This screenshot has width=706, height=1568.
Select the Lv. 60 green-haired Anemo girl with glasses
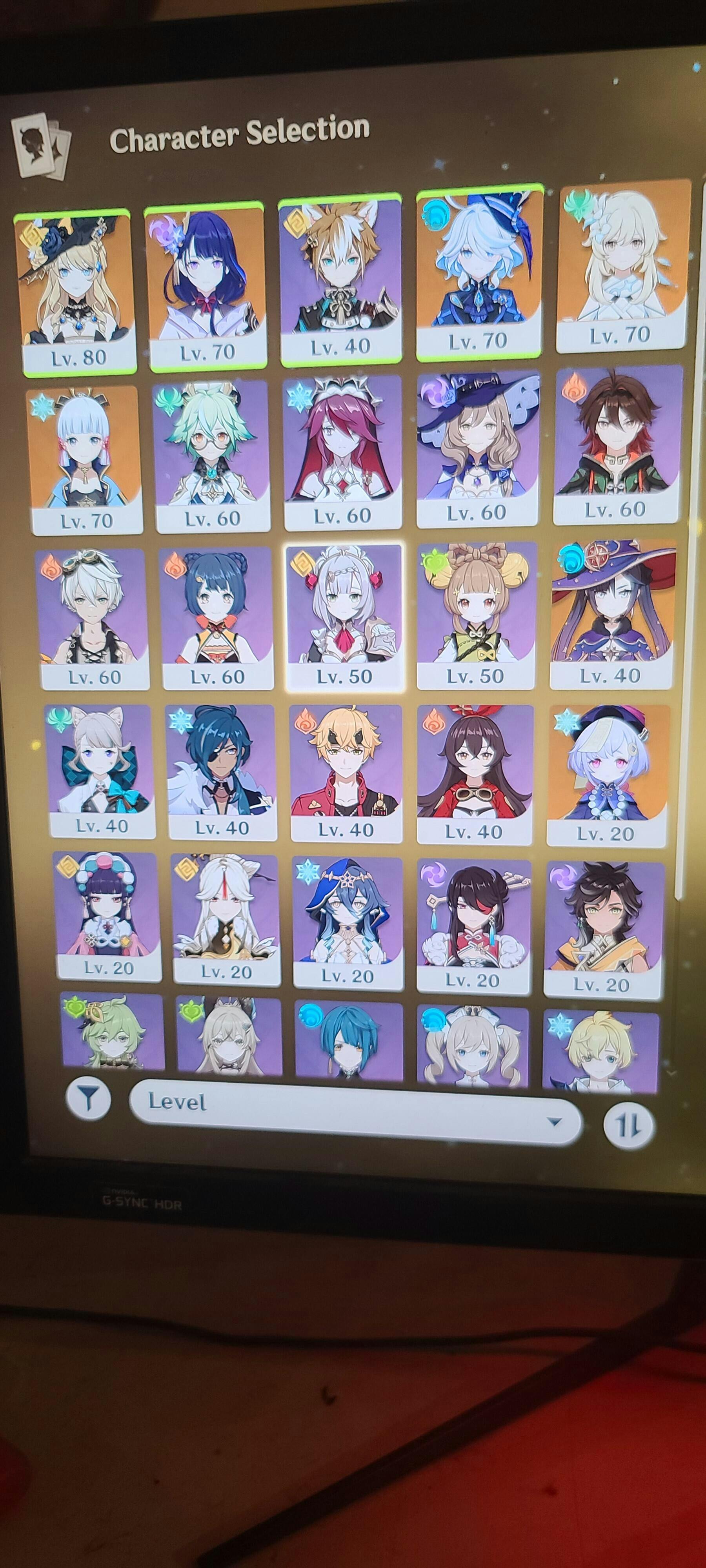click(x=213, y=455)
